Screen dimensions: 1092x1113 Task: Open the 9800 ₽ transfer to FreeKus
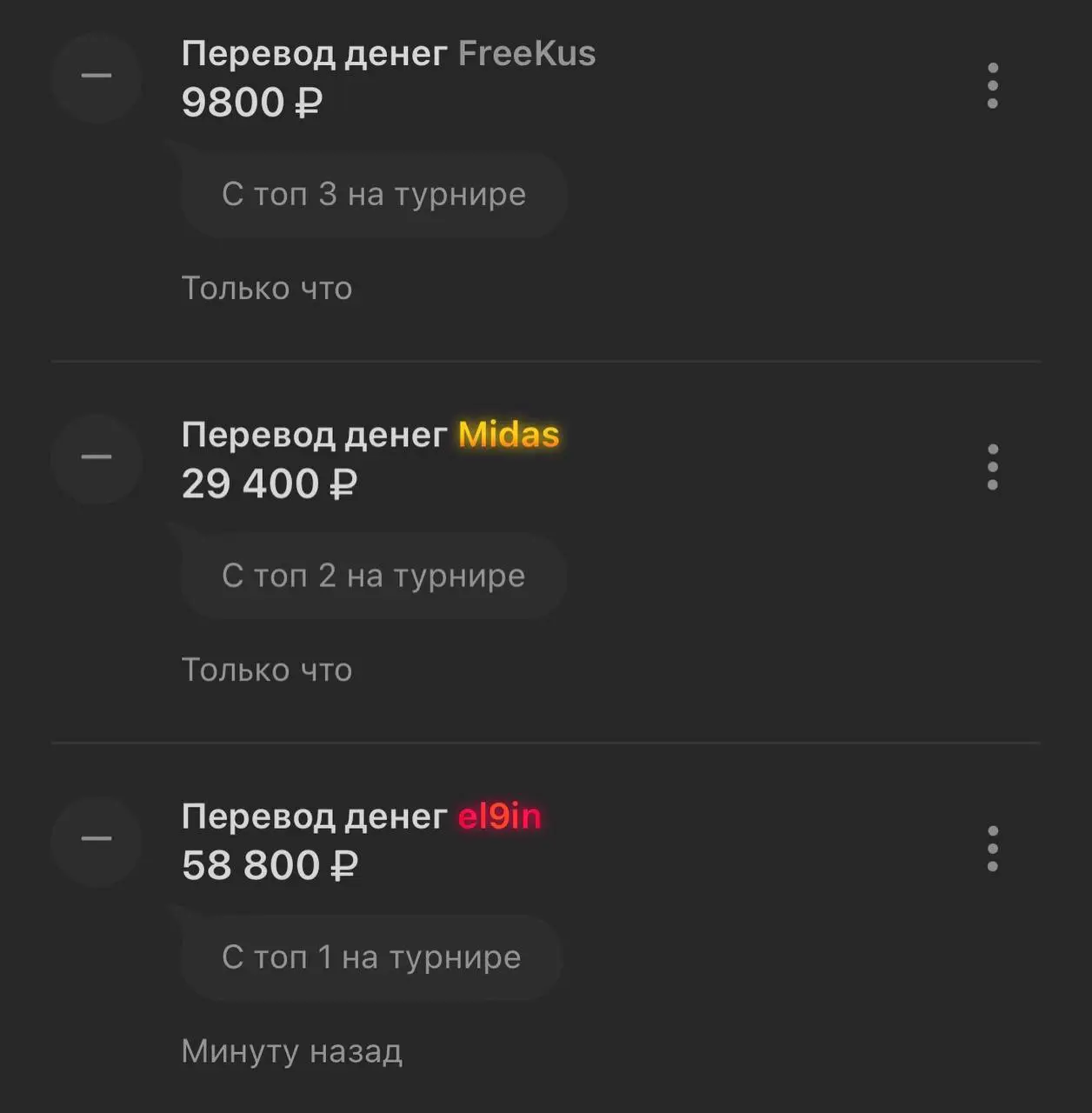pyautogui.click(x=388, y=78)
